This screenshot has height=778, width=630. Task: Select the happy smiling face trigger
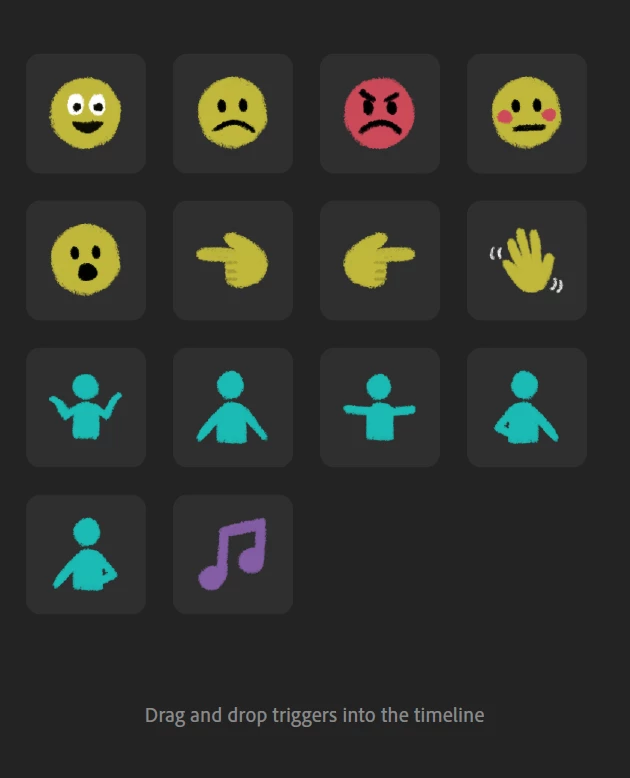pyautogui.click(x=86, y=113)
